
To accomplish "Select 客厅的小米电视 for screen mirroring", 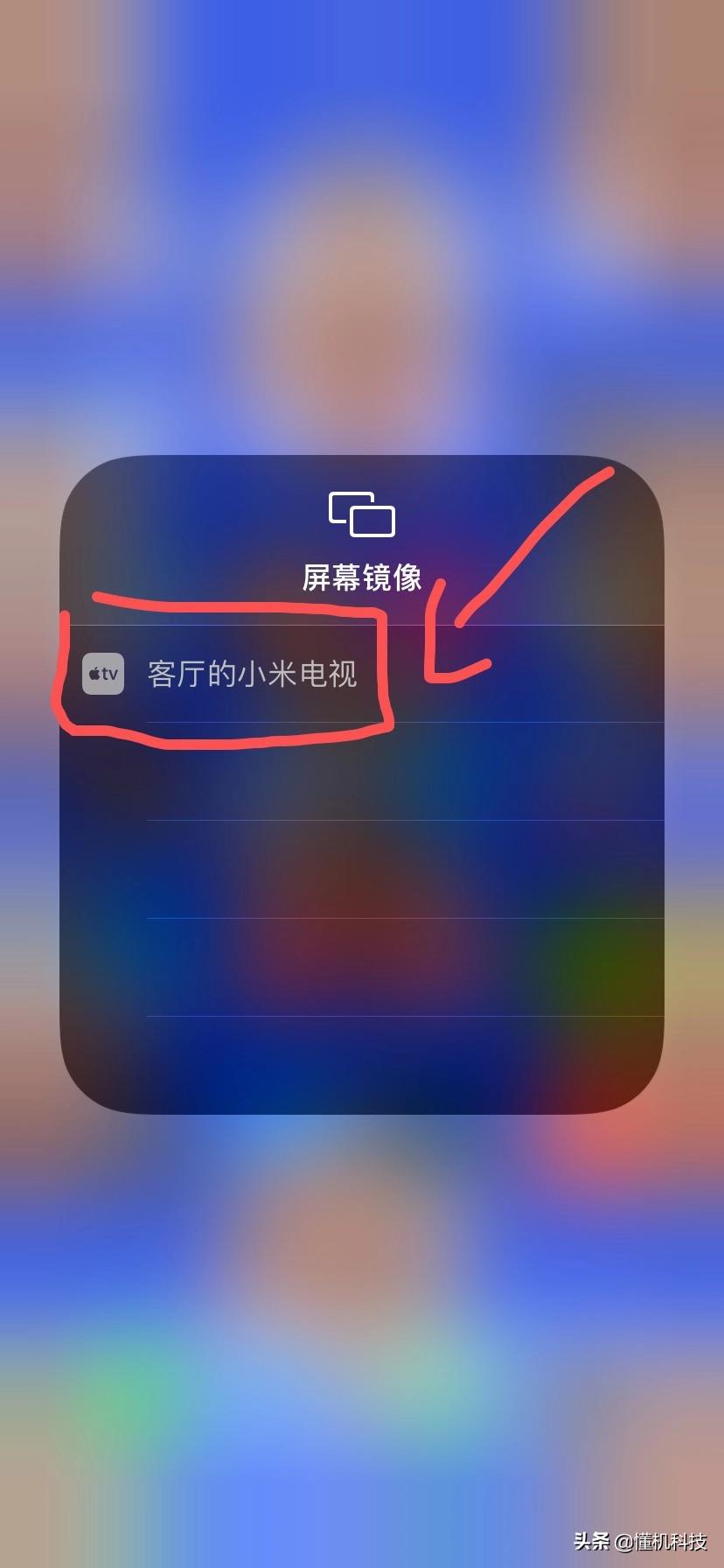I will coord(252,674).
